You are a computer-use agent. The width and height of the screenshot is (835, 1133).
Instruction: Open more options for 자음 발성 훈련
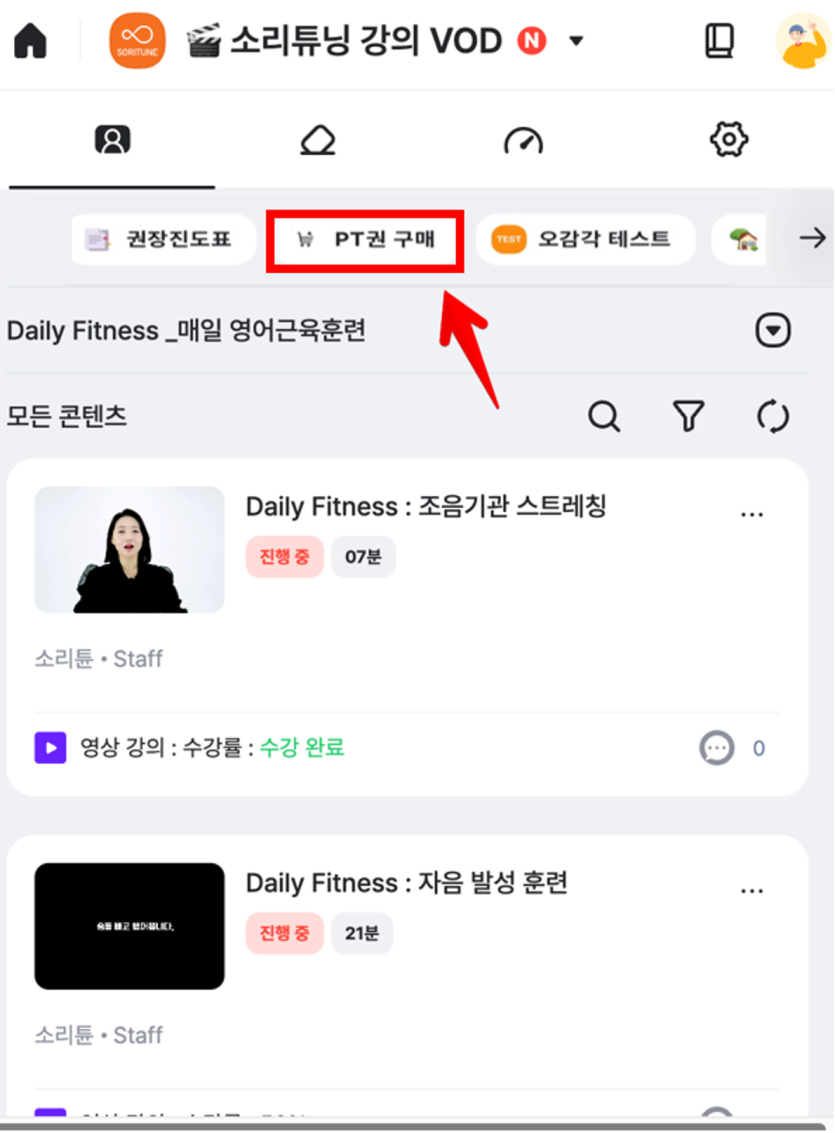(x=752, y=889)
